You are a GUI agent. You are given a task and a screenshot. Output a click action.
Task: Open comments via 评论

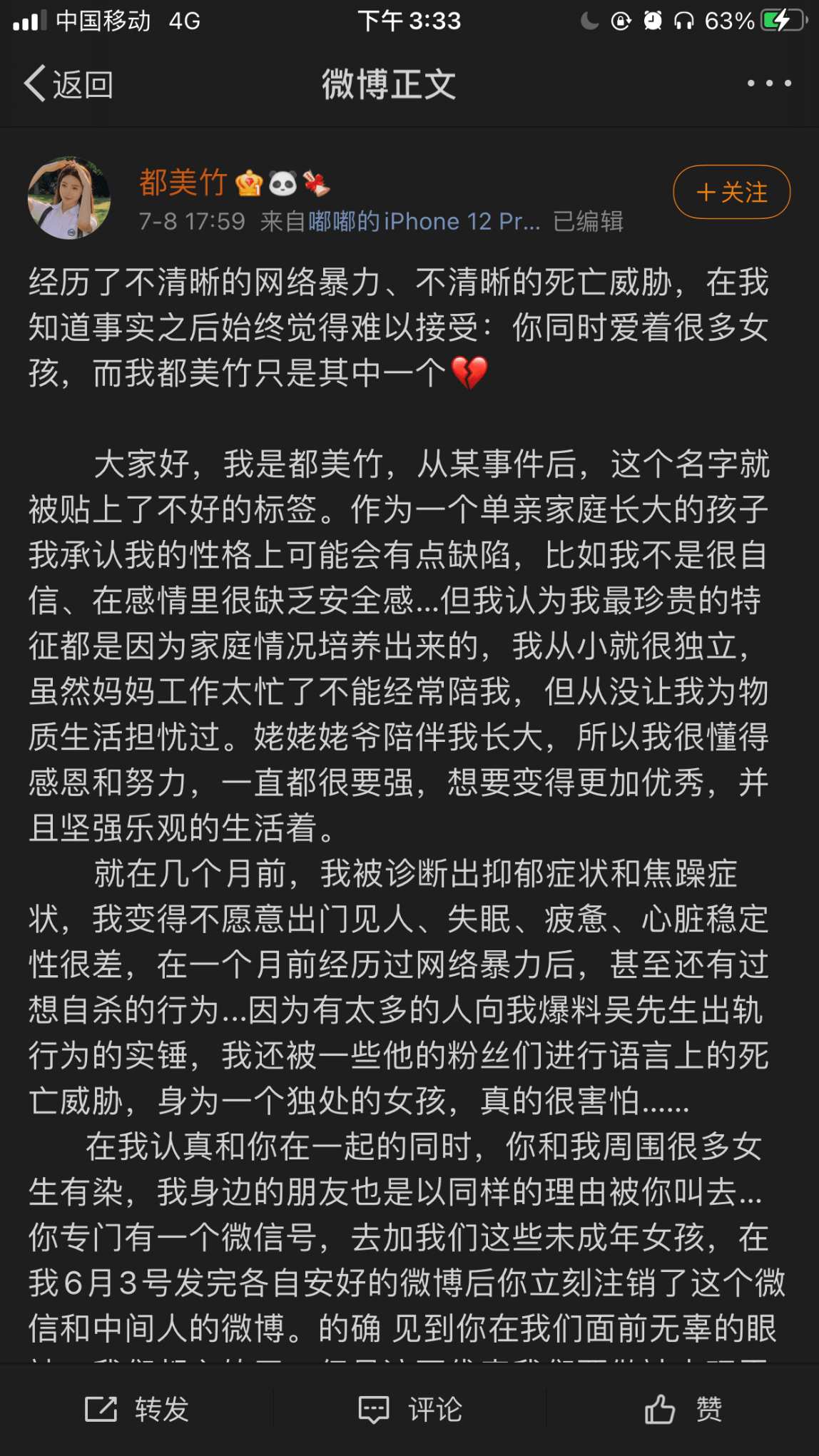click(409, 1409)
